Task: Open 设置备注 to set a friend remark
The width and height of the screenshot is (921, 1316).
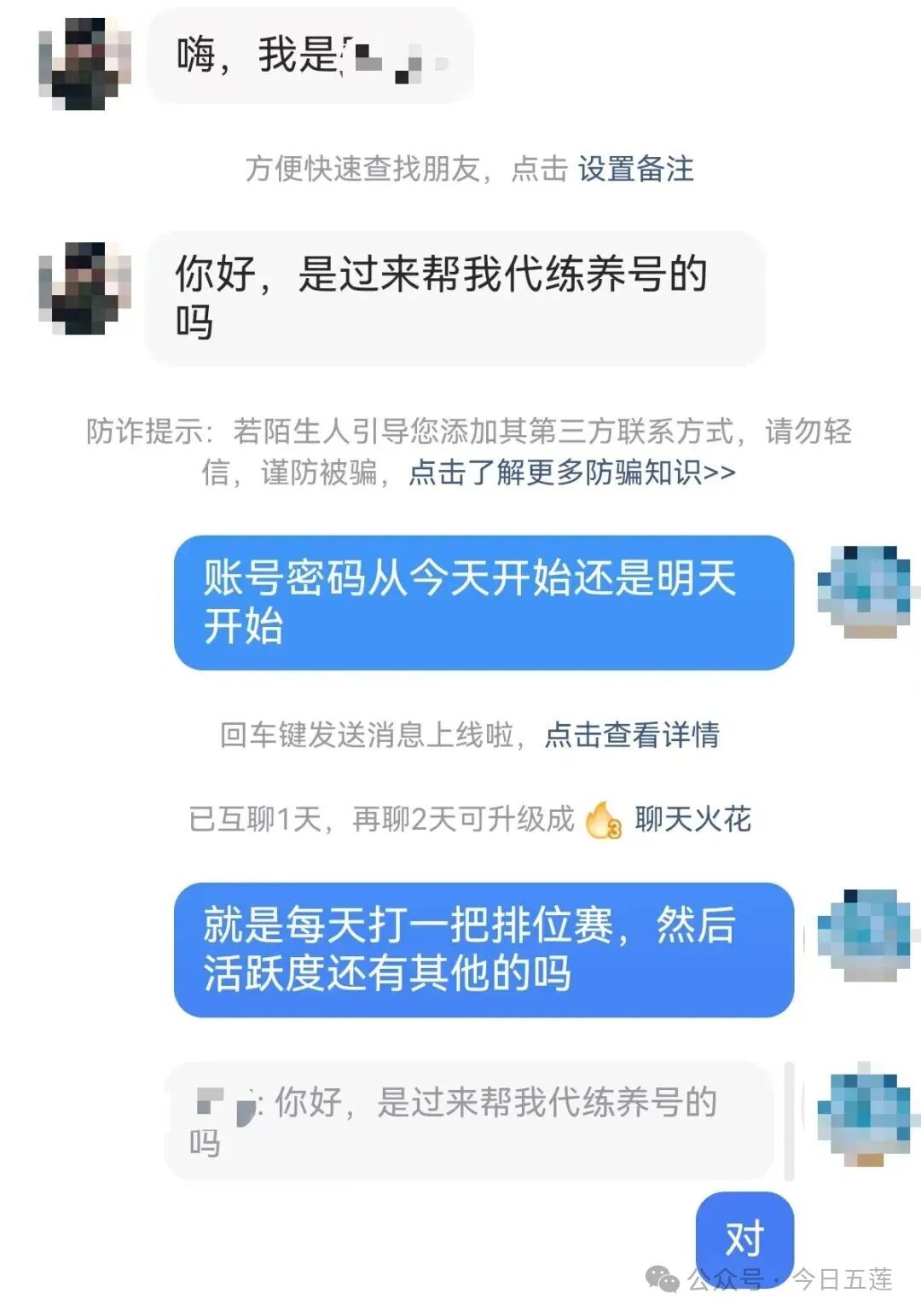Action: 635,173
